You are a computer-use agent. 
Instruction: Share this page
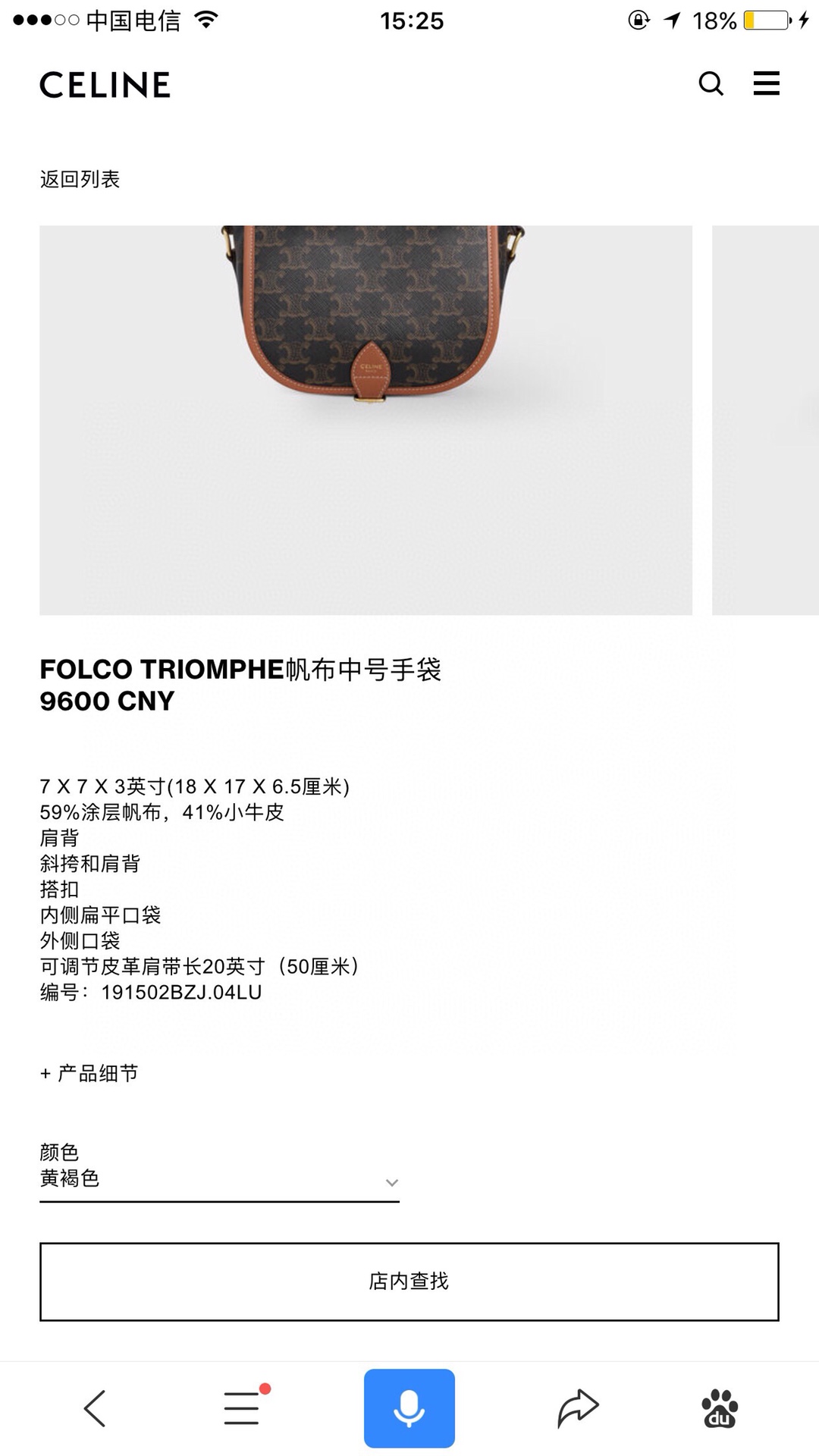point(578,1408)
